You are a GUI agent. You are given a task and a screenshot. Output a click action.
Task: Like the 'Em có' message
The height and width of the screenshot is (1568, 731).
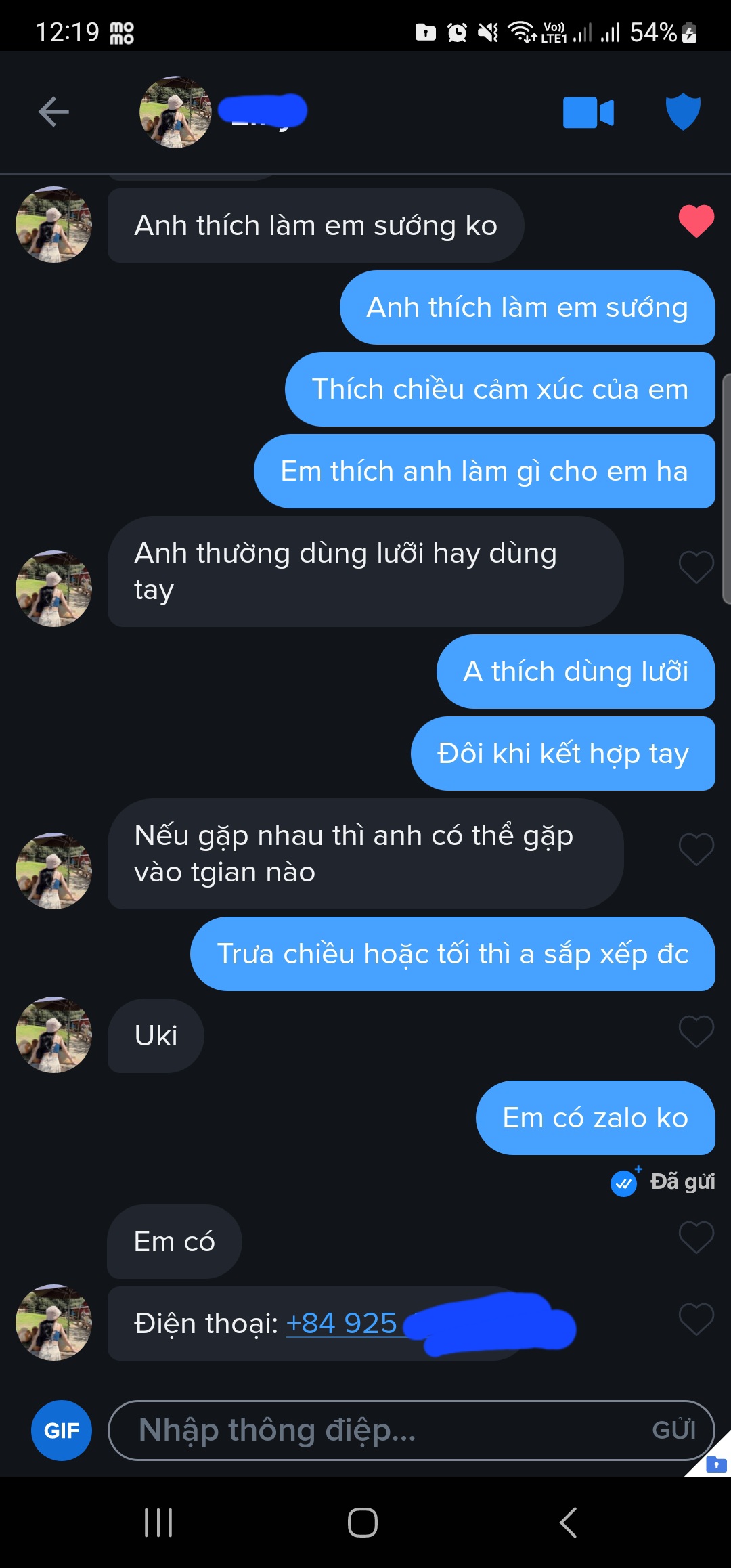click(x=696, y=1238)
